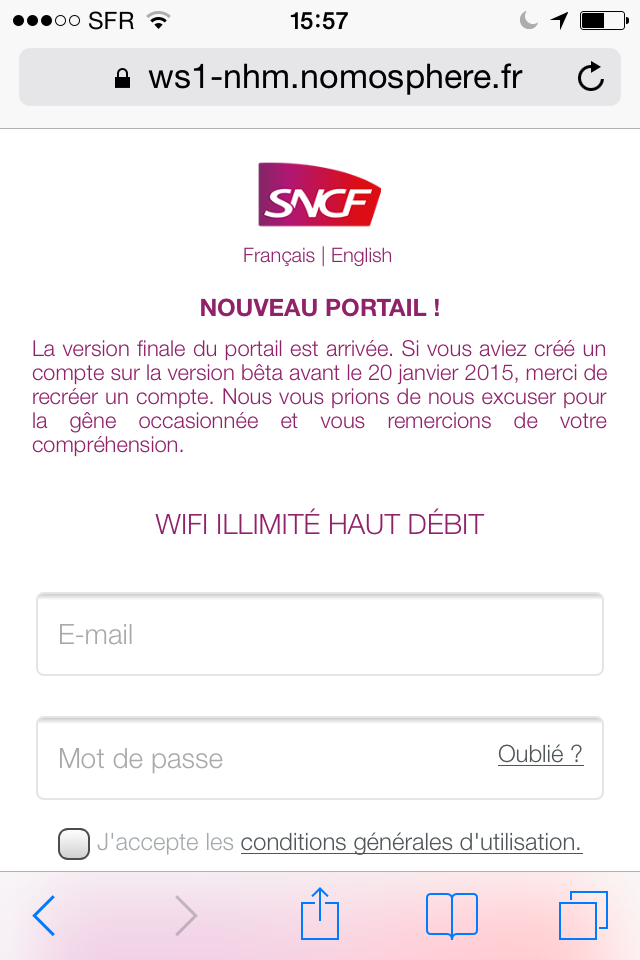Focus the E-mail field

320,635
